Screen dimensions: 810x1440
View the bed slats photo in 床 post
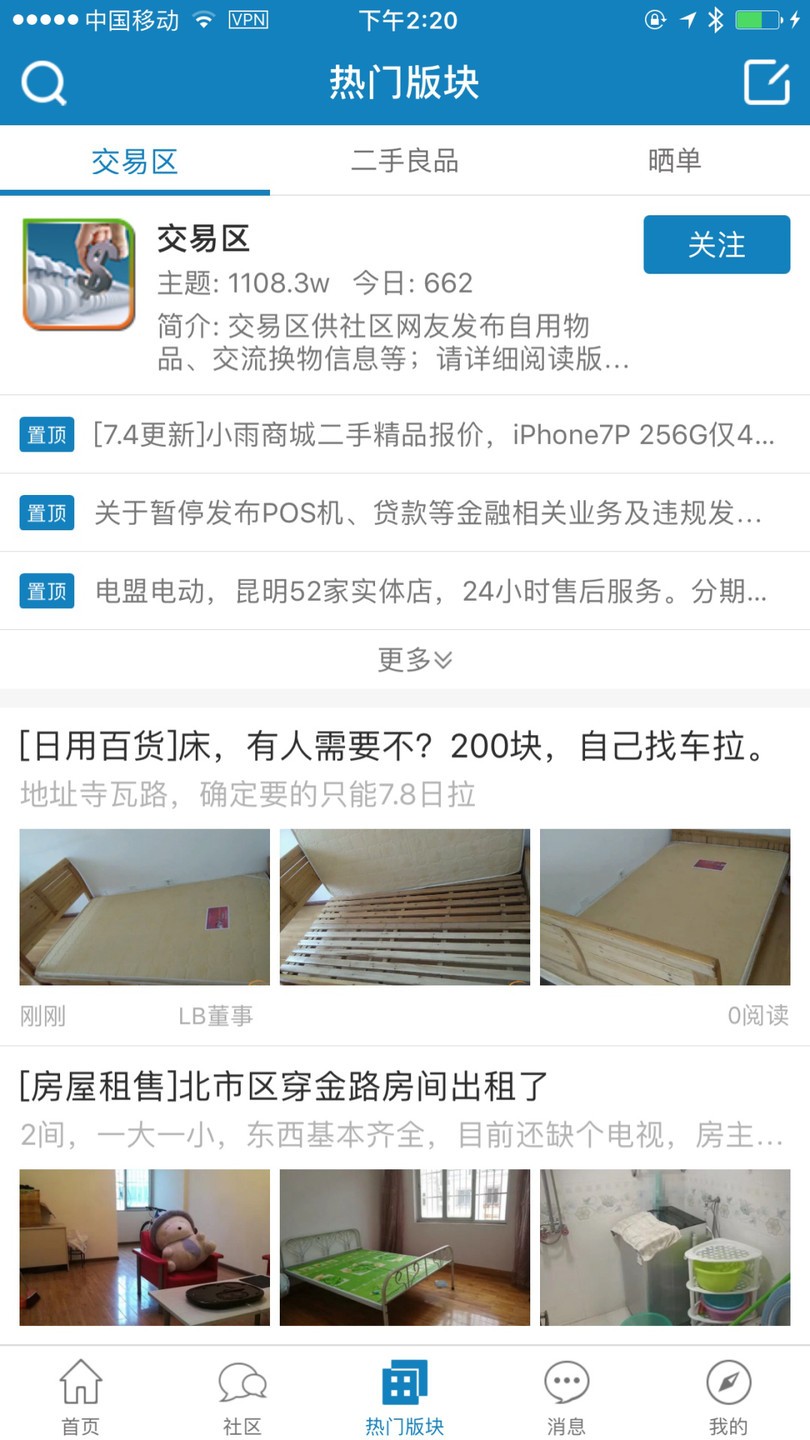(405, 907)
